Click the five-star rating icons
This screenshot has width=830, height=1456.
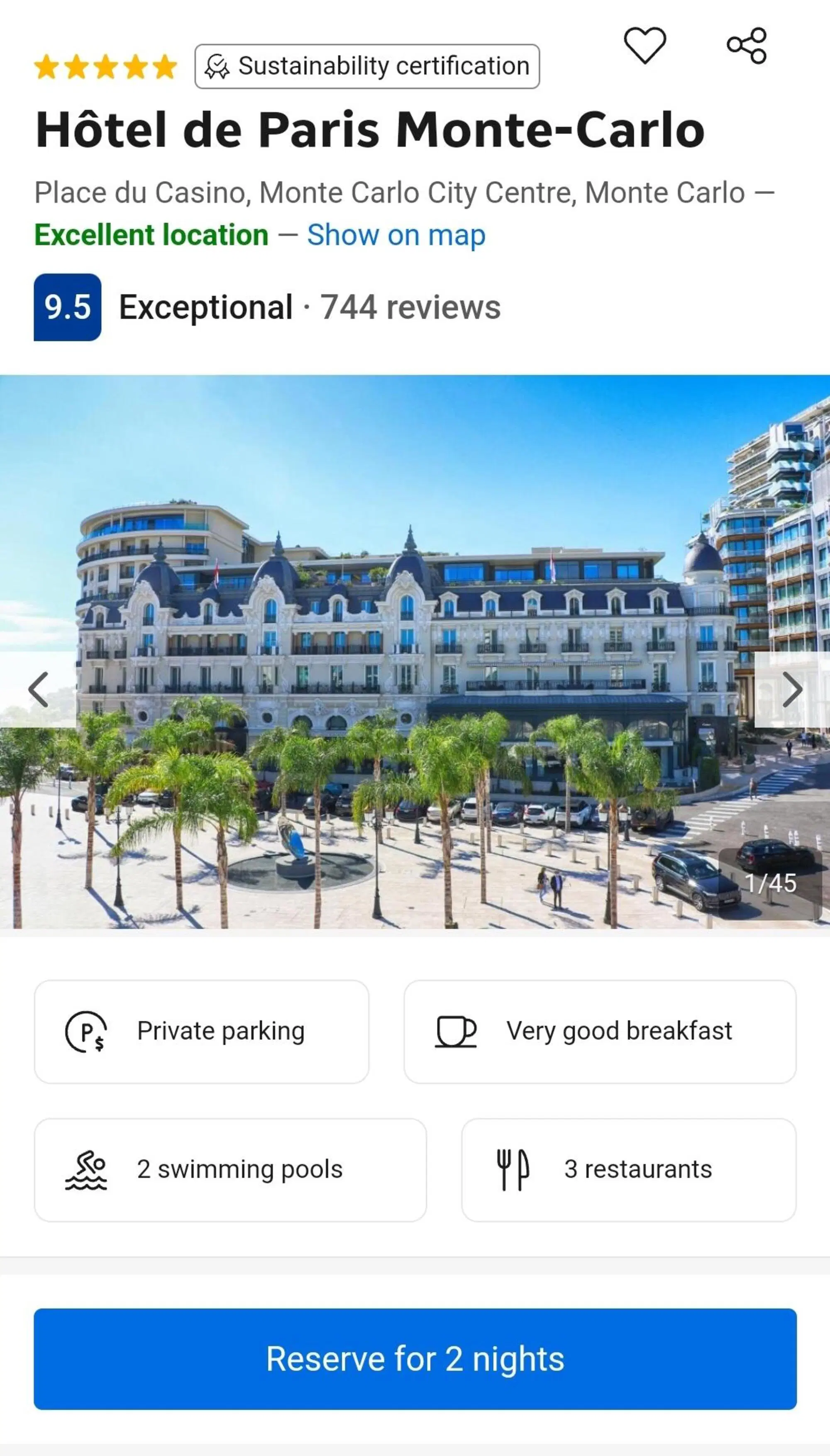tap(104, 66)
